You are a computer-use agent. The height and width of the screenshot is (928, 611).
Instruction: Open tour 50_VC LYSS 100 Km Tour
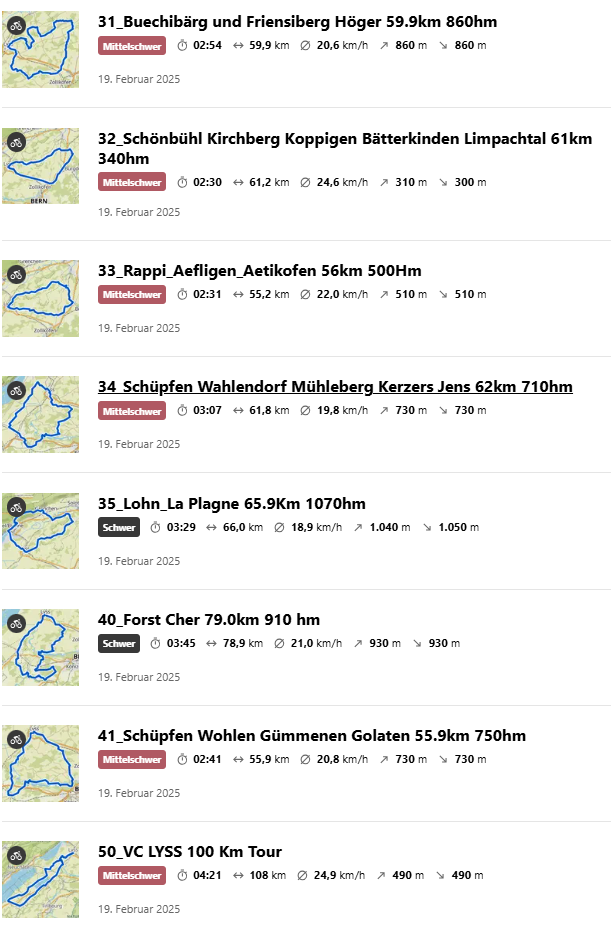(190, 852)
